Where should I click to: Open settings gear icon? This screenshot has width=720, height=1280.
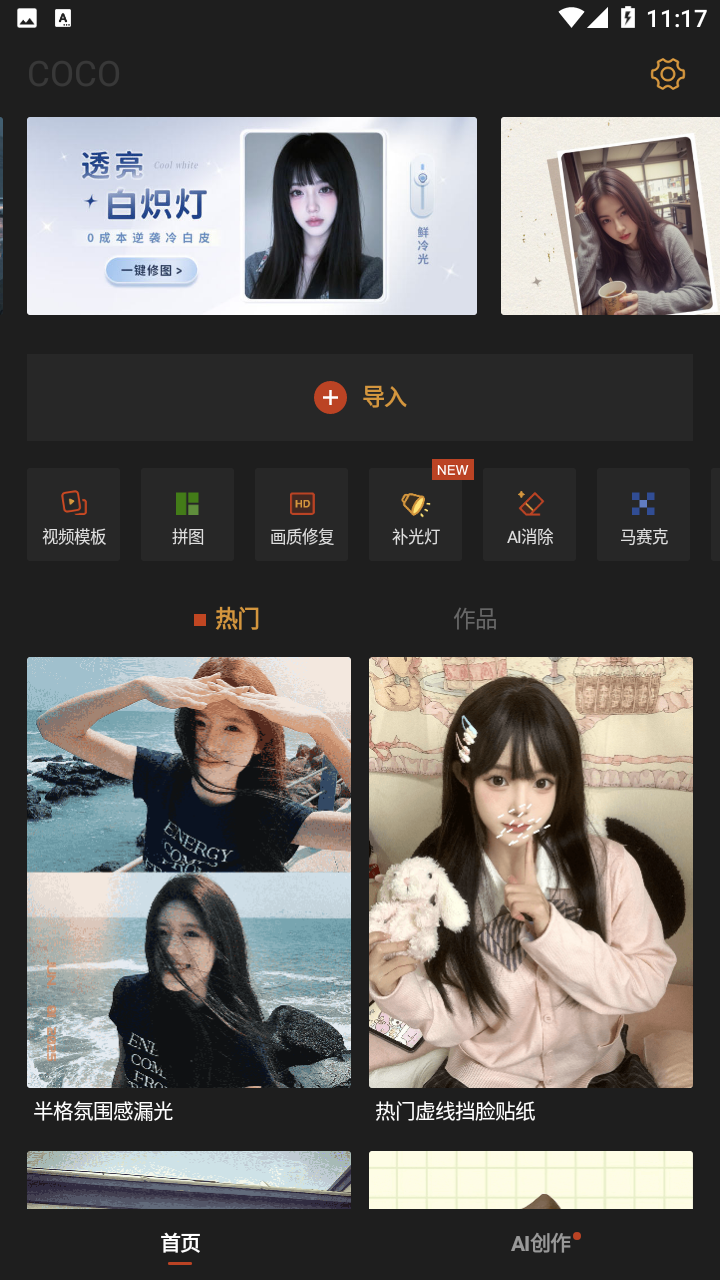667,74
